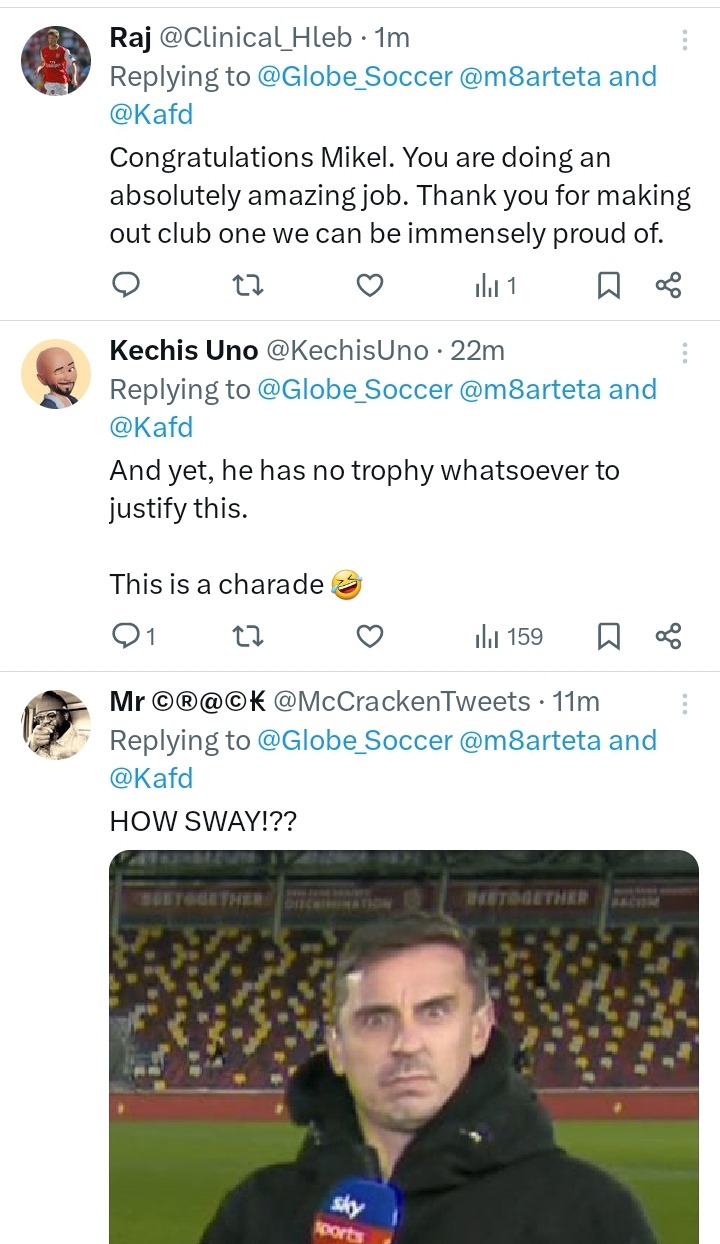Share Raj's tweet

(x=668, y=286)
